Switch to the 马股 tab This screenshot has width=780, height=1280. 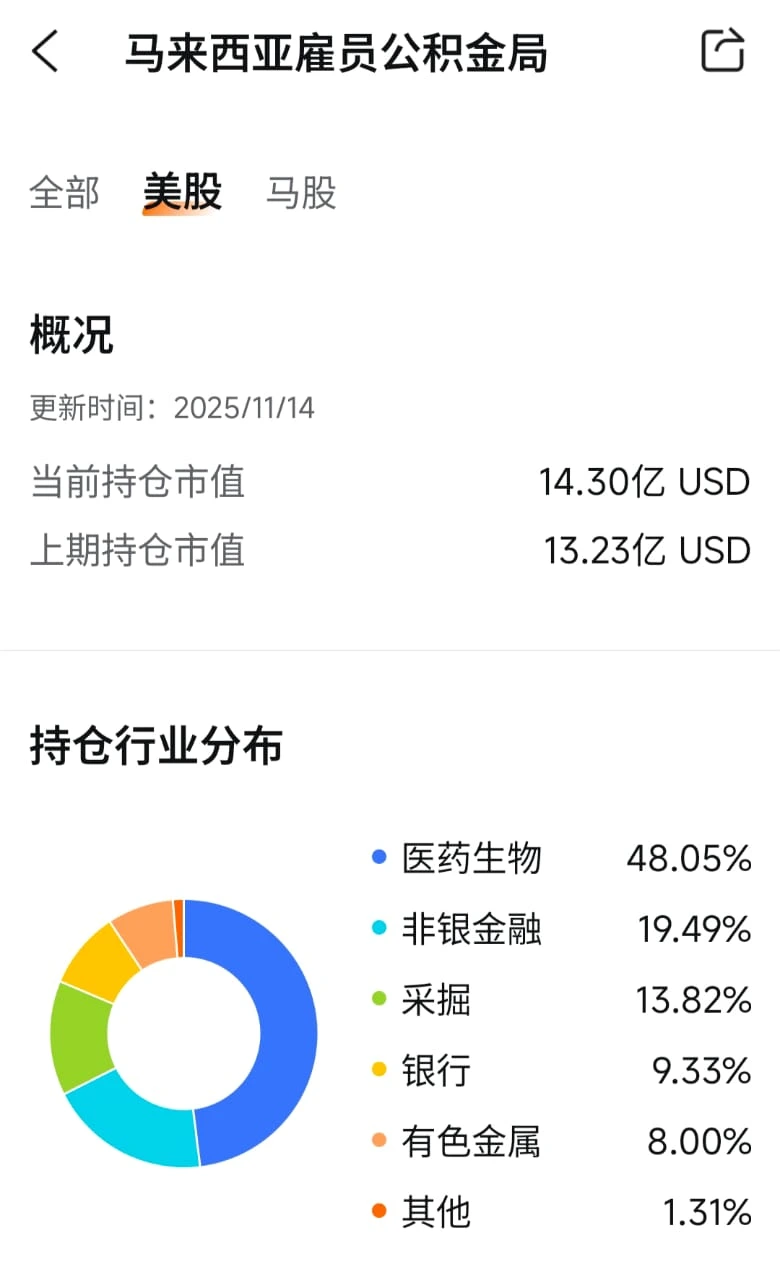pyautogui.click(x=301, y=192)
